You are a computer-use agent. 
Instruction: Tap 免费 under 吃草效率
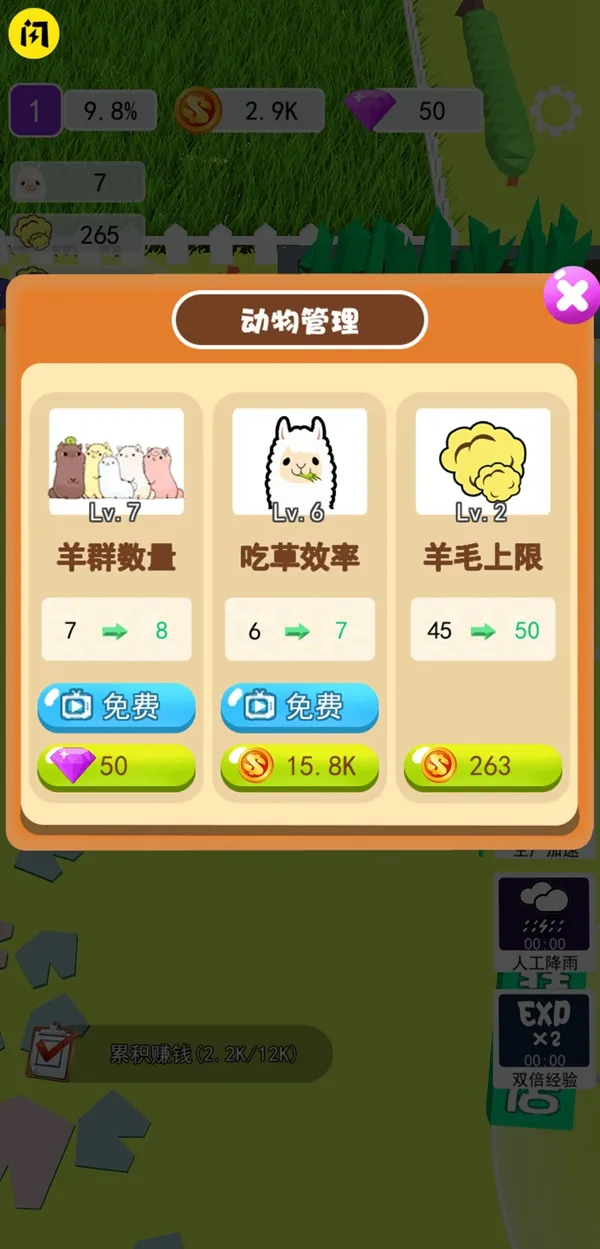299,707
